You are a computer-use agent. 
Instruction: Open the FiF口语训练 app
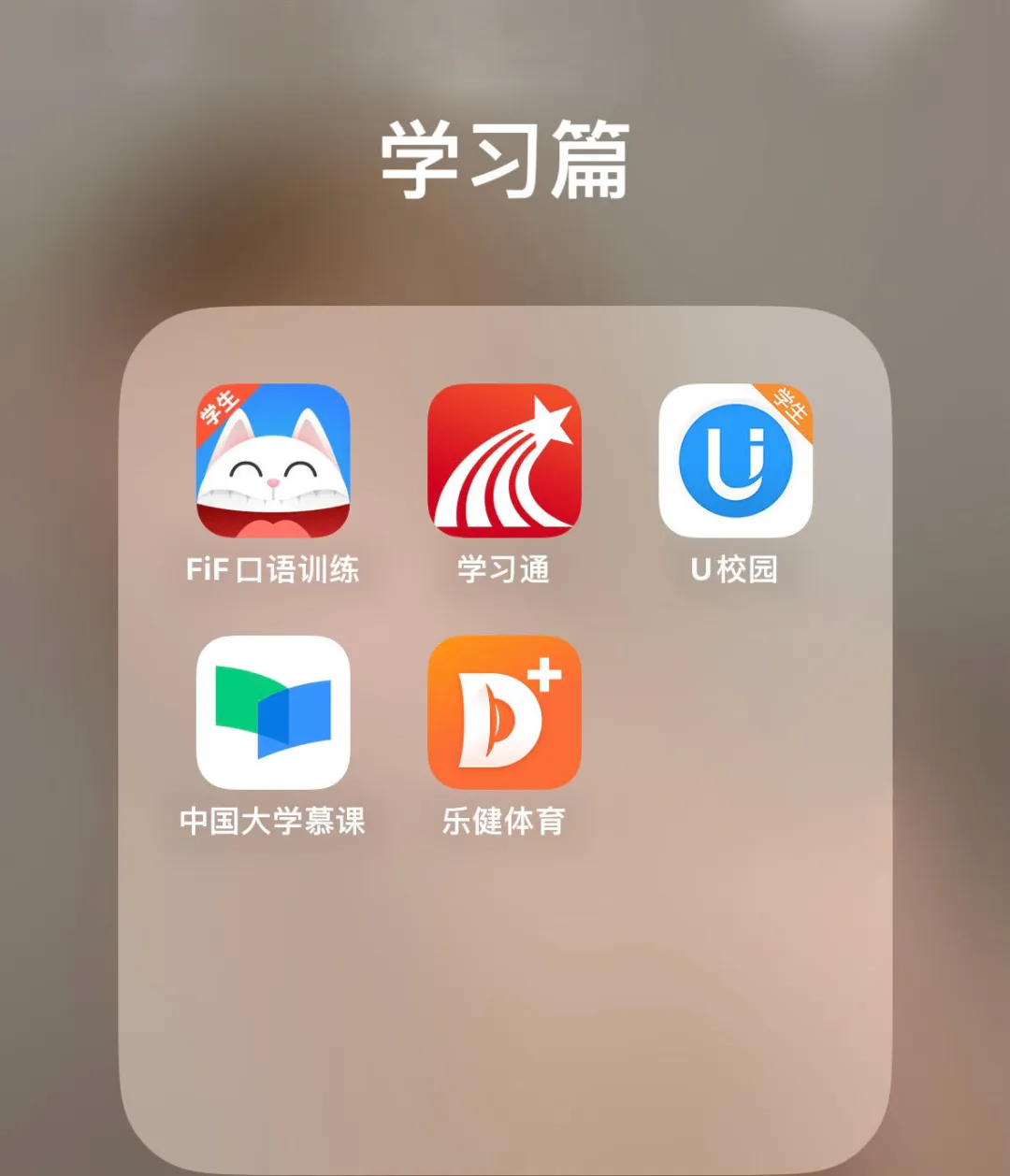[272, 461]
